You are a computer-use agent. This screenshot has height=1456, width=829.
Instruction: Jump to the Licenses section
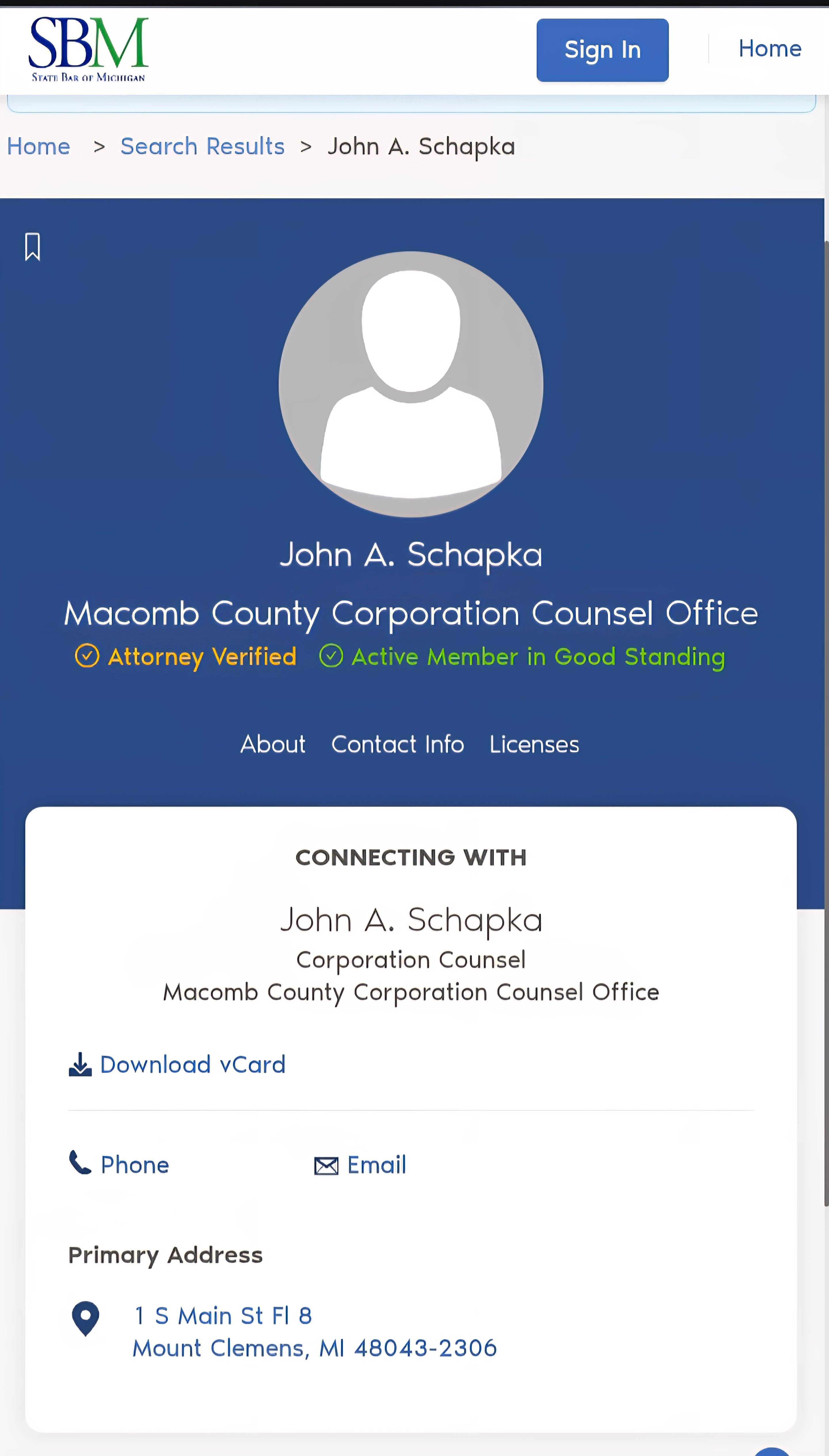coord(534,744)
